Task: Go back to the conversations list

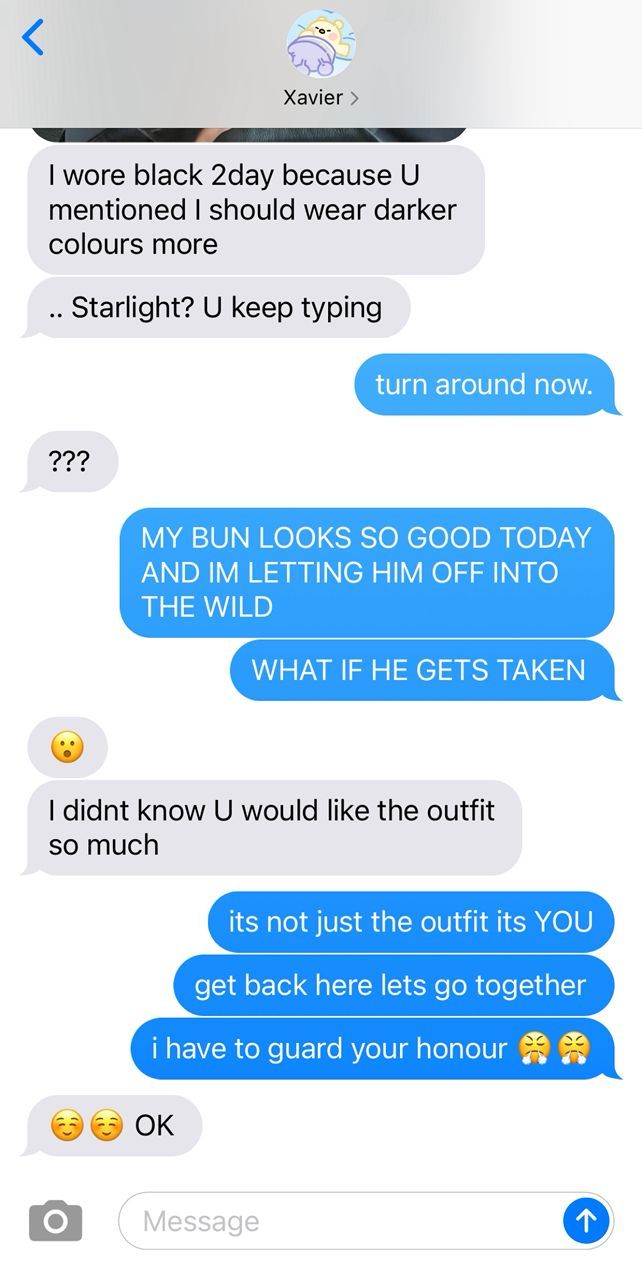Action: [x=33, y=39]
